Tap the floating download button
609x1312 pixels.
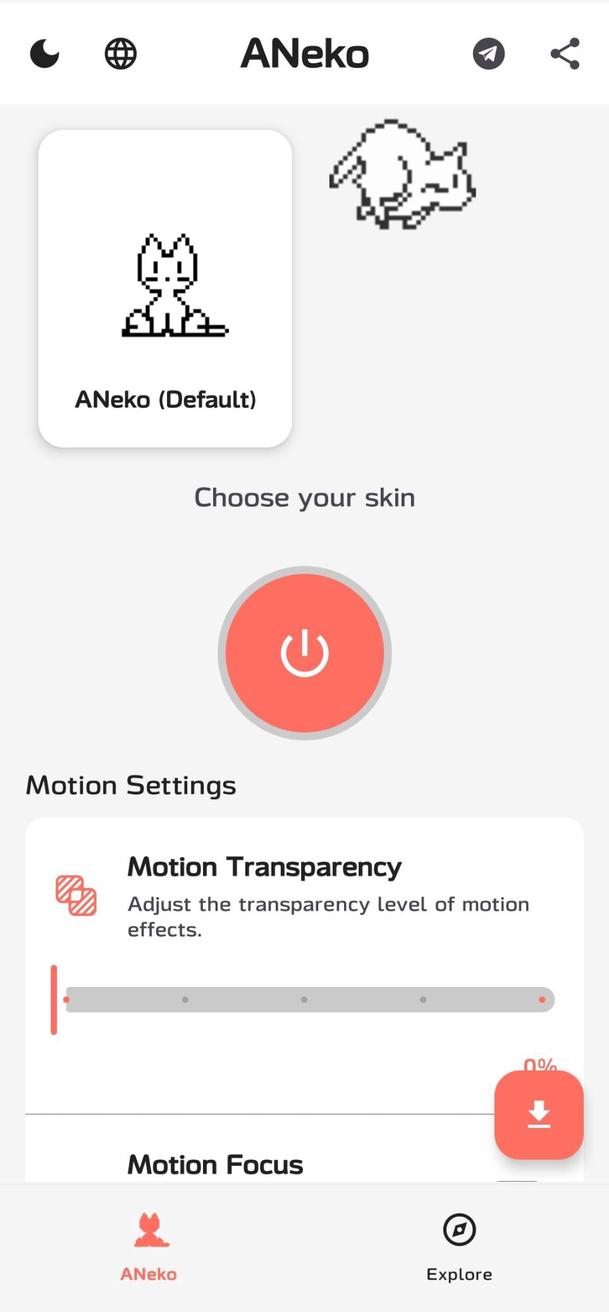(539, 1114)
